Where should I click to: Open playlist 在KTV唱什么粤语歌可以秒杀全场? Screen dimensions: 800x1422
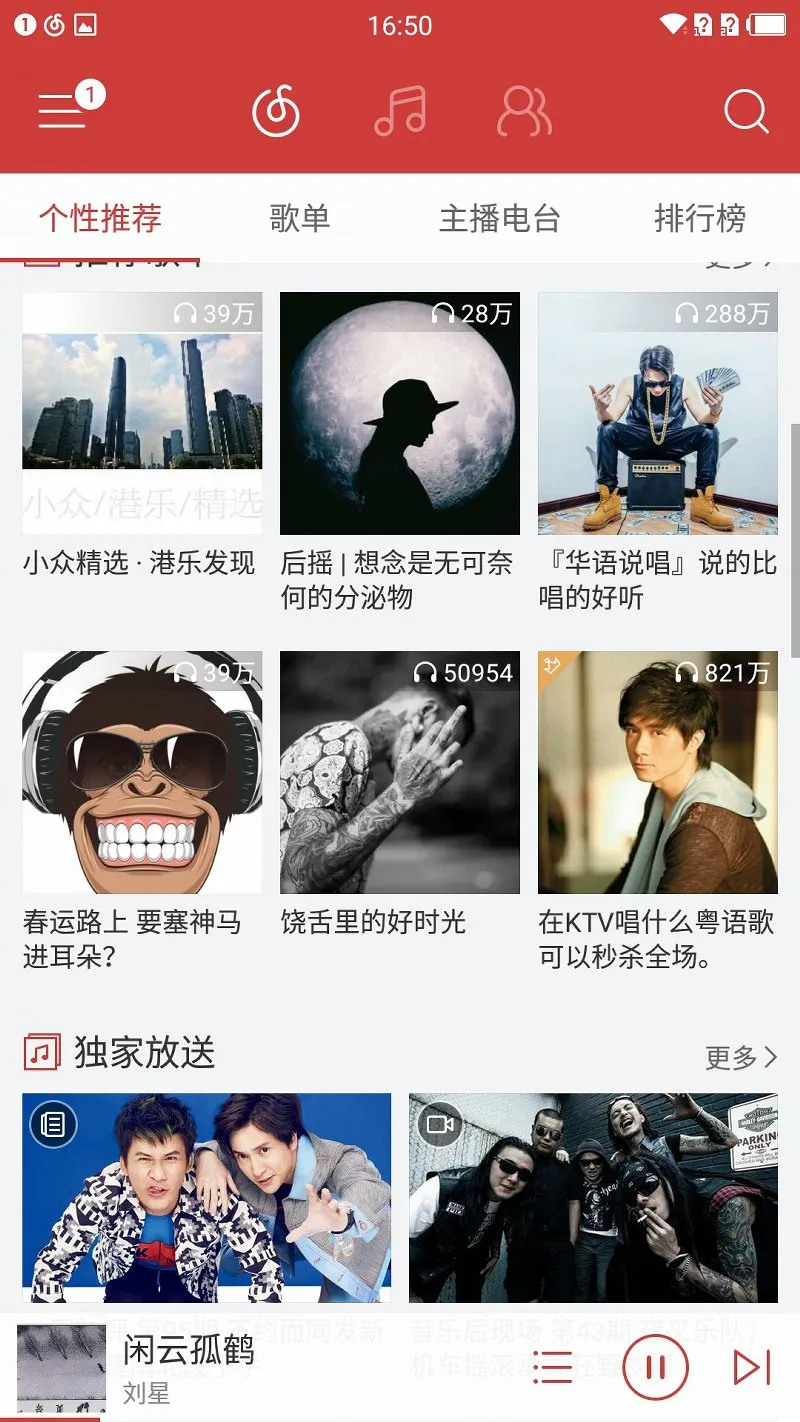[658, 812]
